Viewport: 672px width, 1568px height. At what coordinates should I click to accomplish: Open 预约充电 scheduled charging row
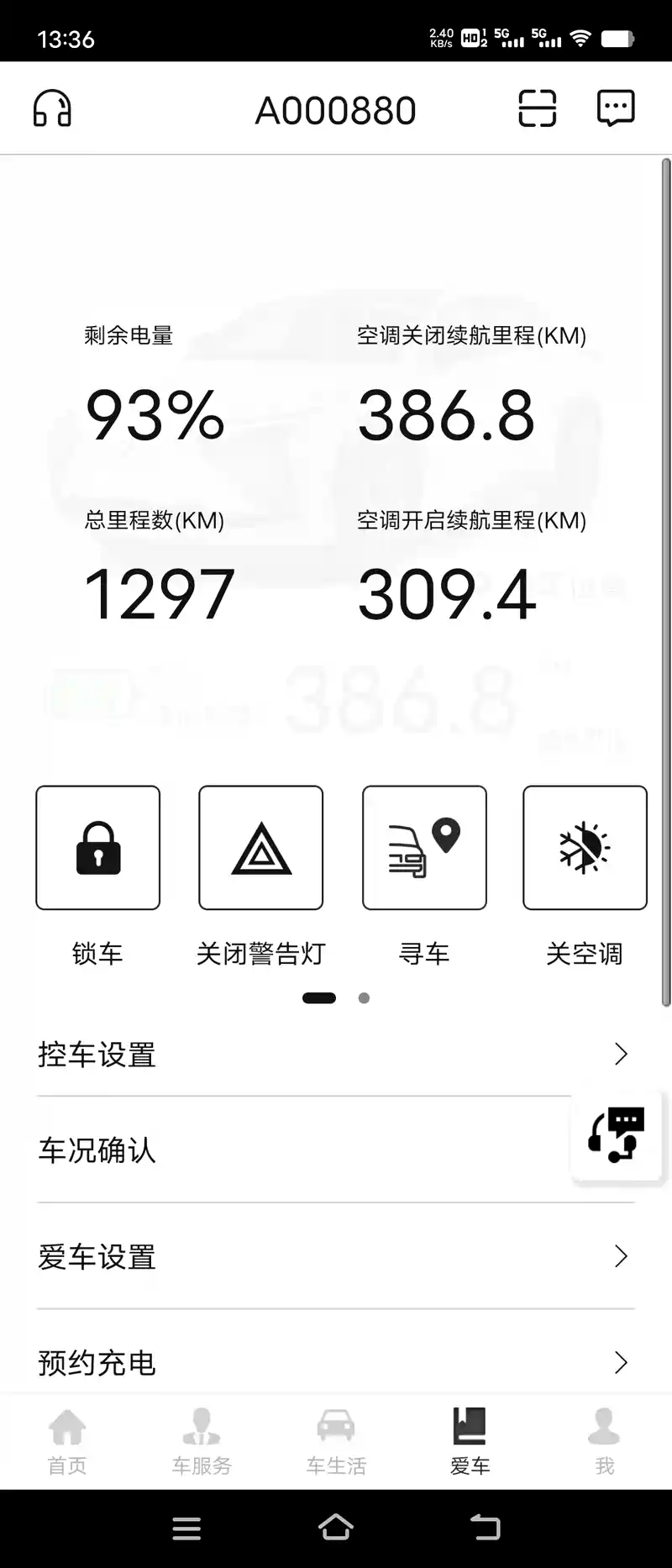[334, 1363]
